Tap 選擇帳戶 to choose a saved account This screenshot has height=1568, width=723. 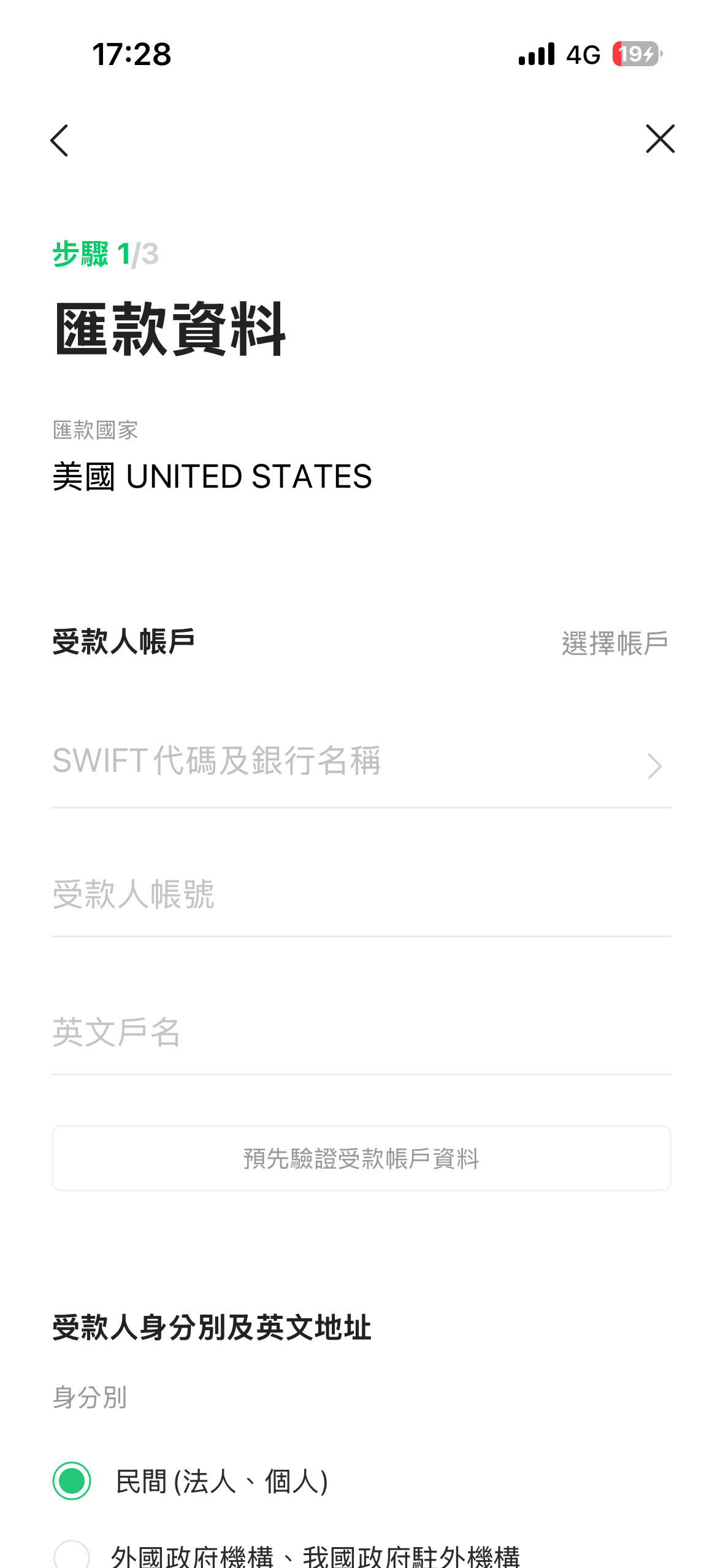pos(614,643)
